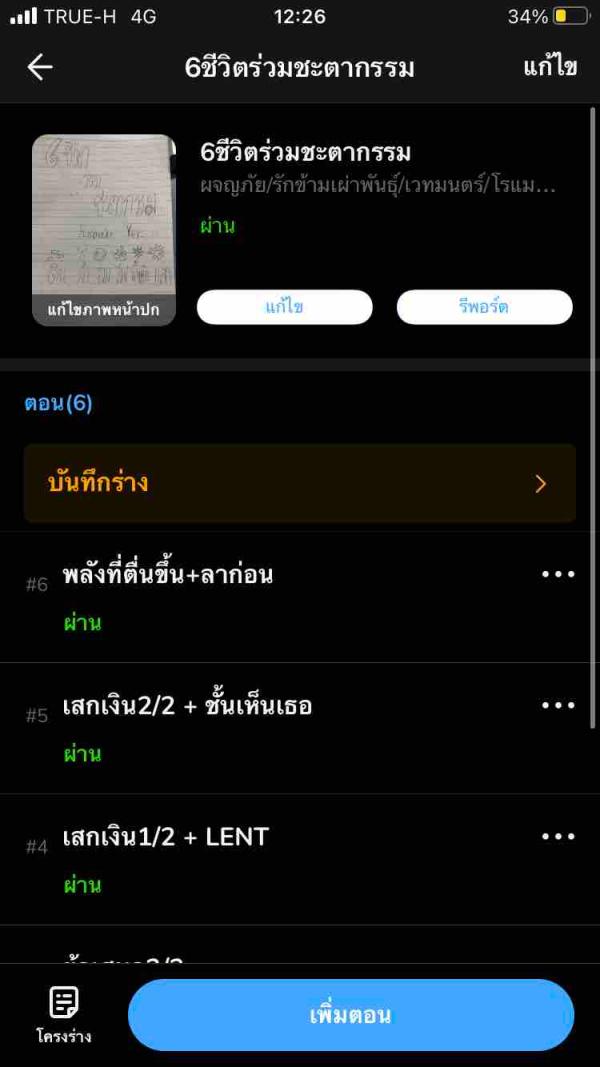This screenshot has width=600, height=1067.
Task: Tap แก้ไข in the top bar
Action: click(550, 67)
